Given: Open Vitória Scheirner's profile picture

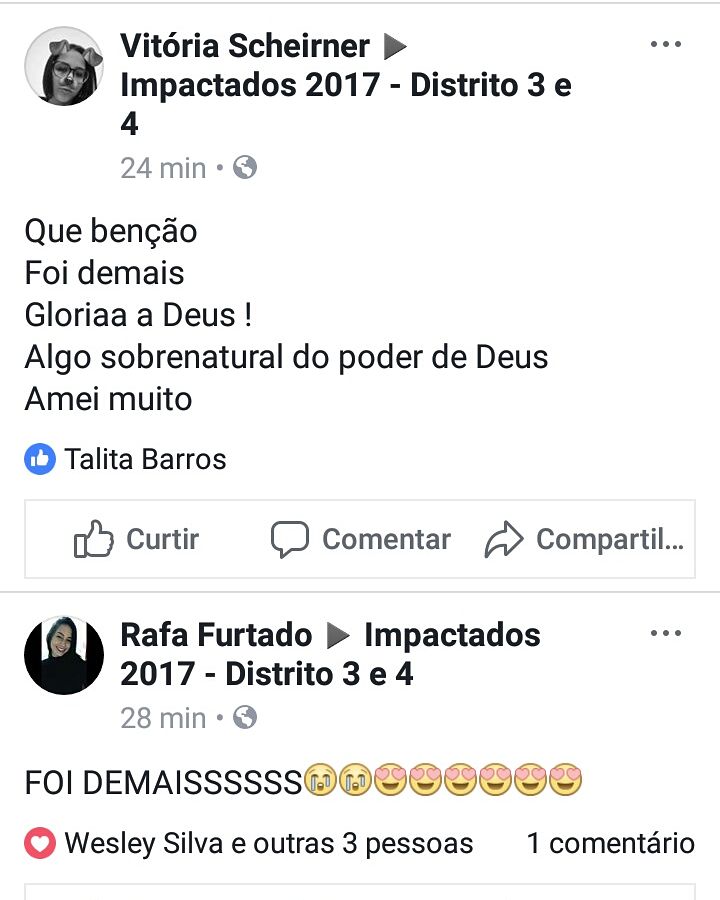Looking at the screenshot, I should pos(64,66).
